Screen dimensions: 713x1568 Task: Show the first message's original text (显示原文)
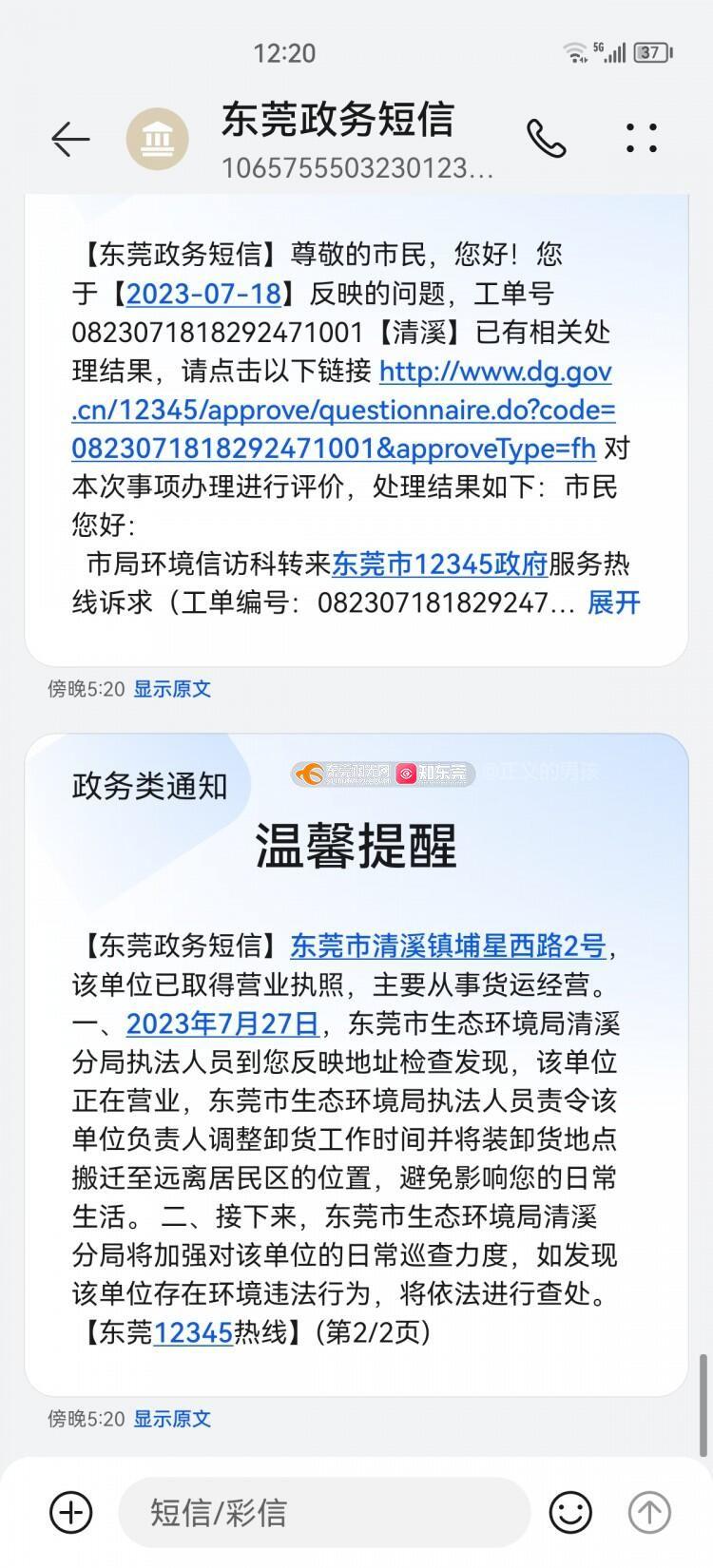[172, 689]
